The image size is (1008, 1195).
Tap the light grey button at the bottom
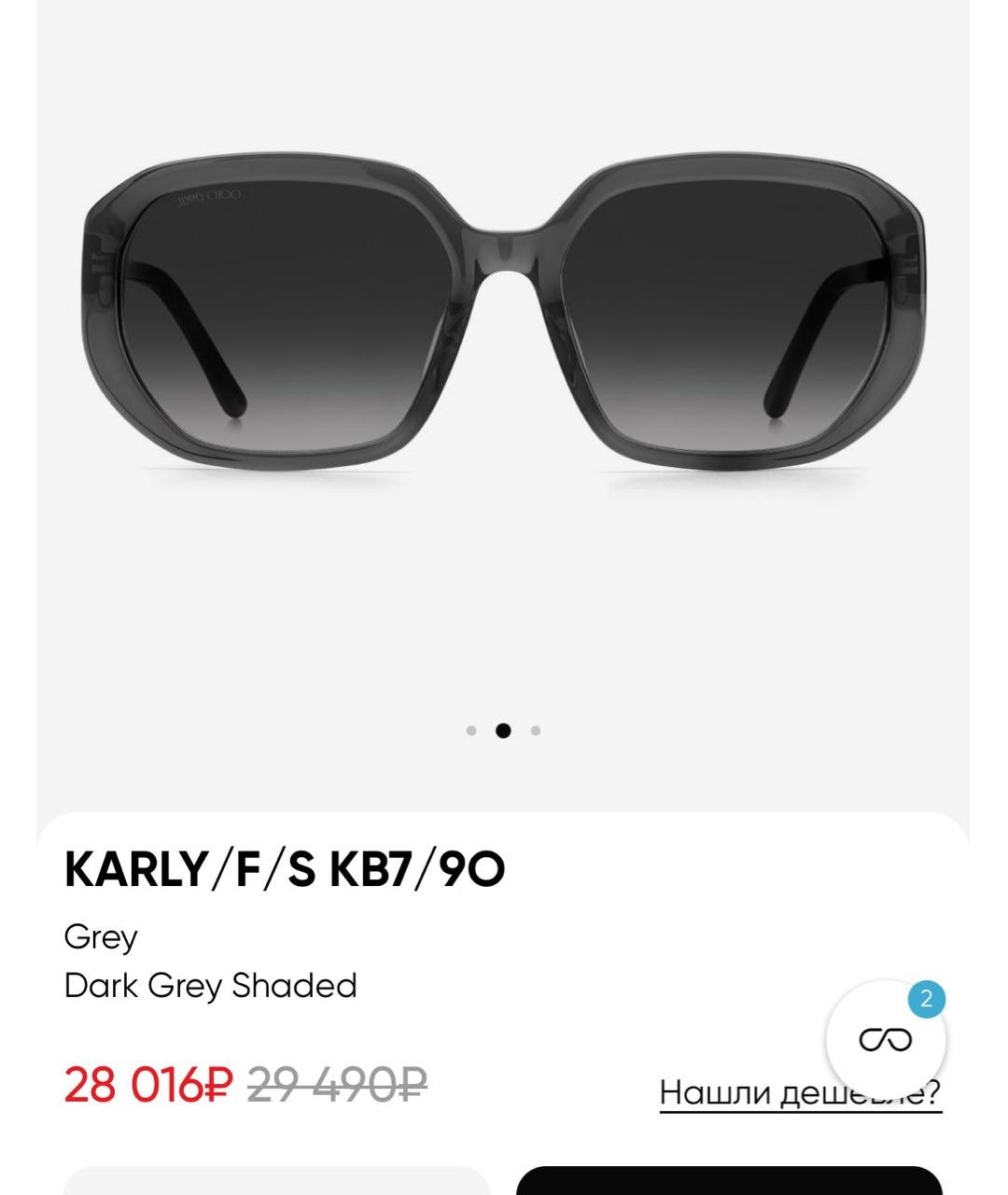pos(277,1181)
